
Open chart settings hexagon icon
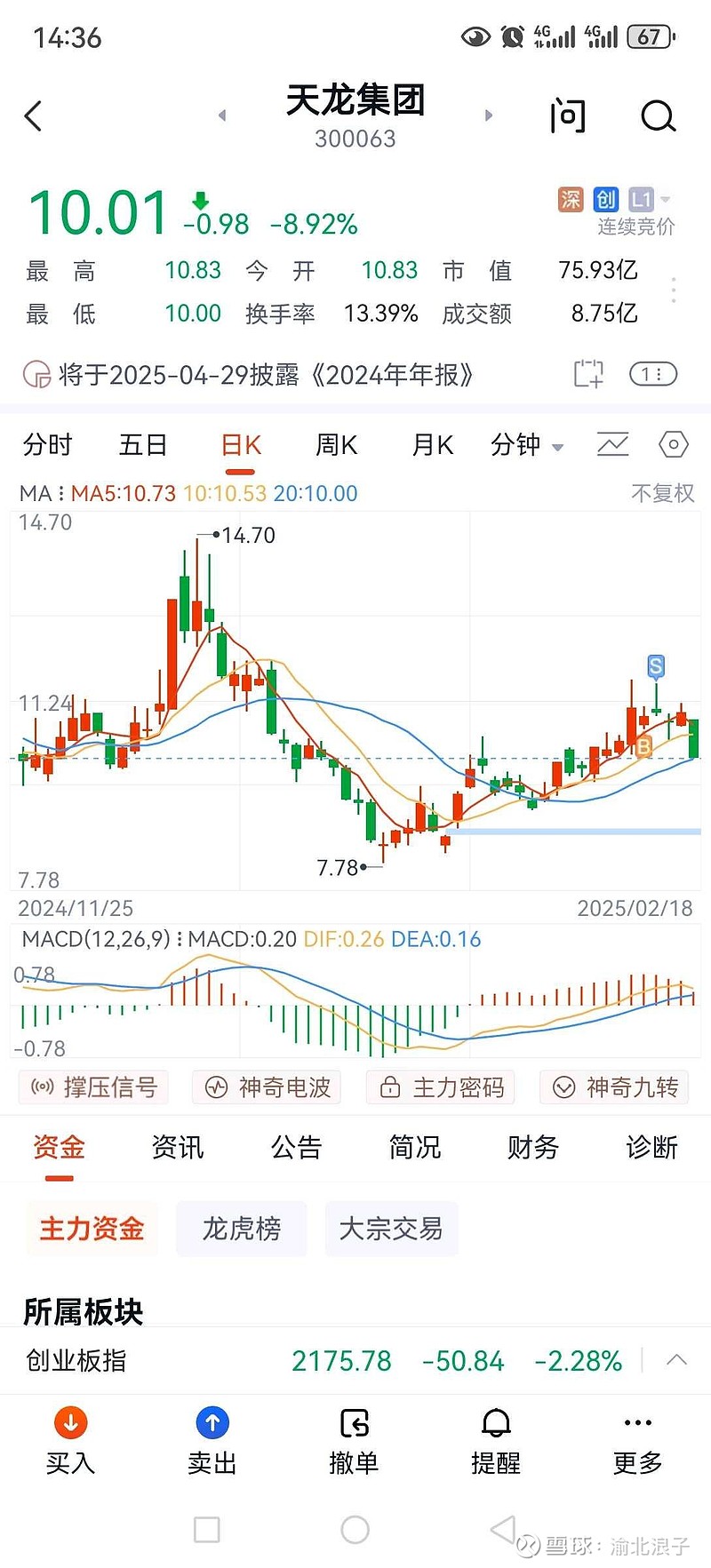[x=673, y=444]
